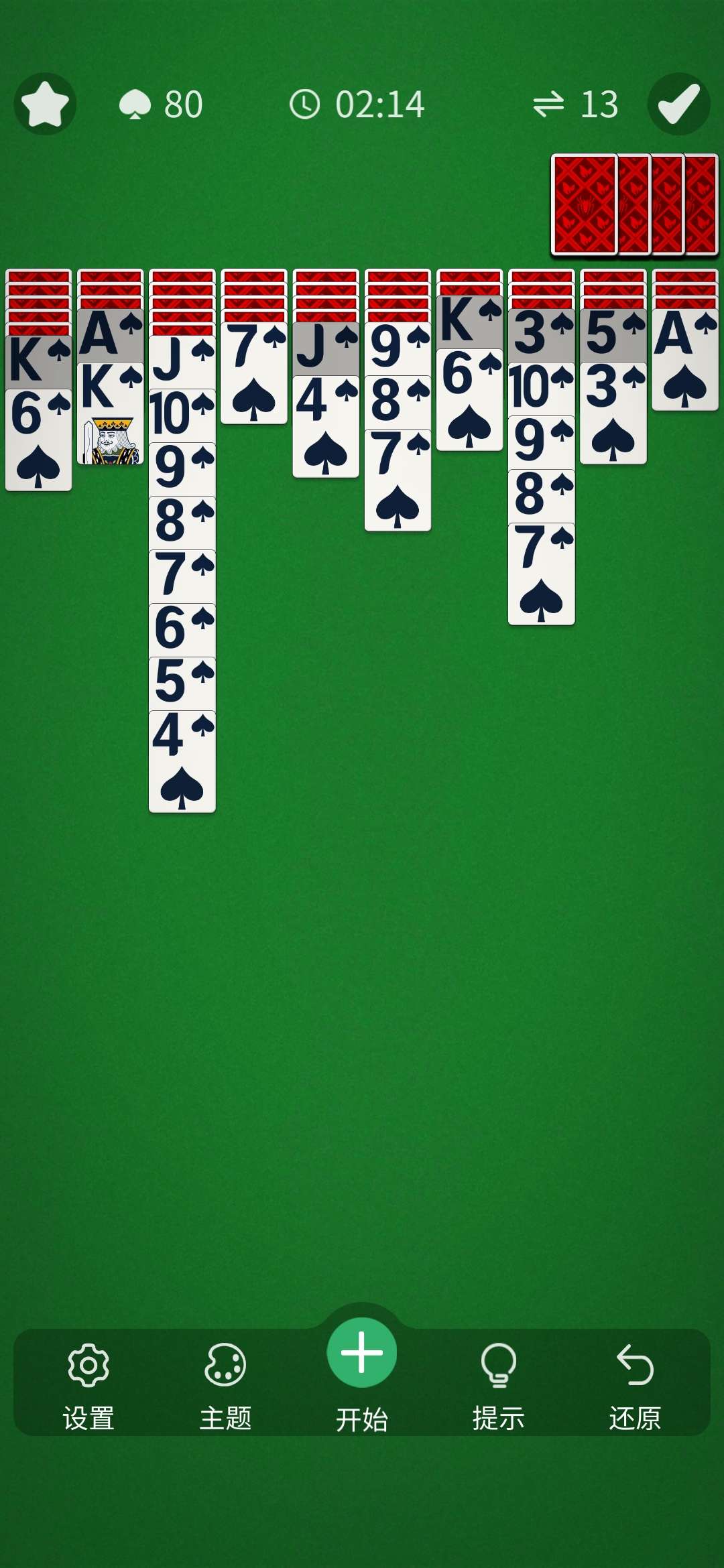
Task: Tap the star icon at top left
Action: click(x=44, y=104)
